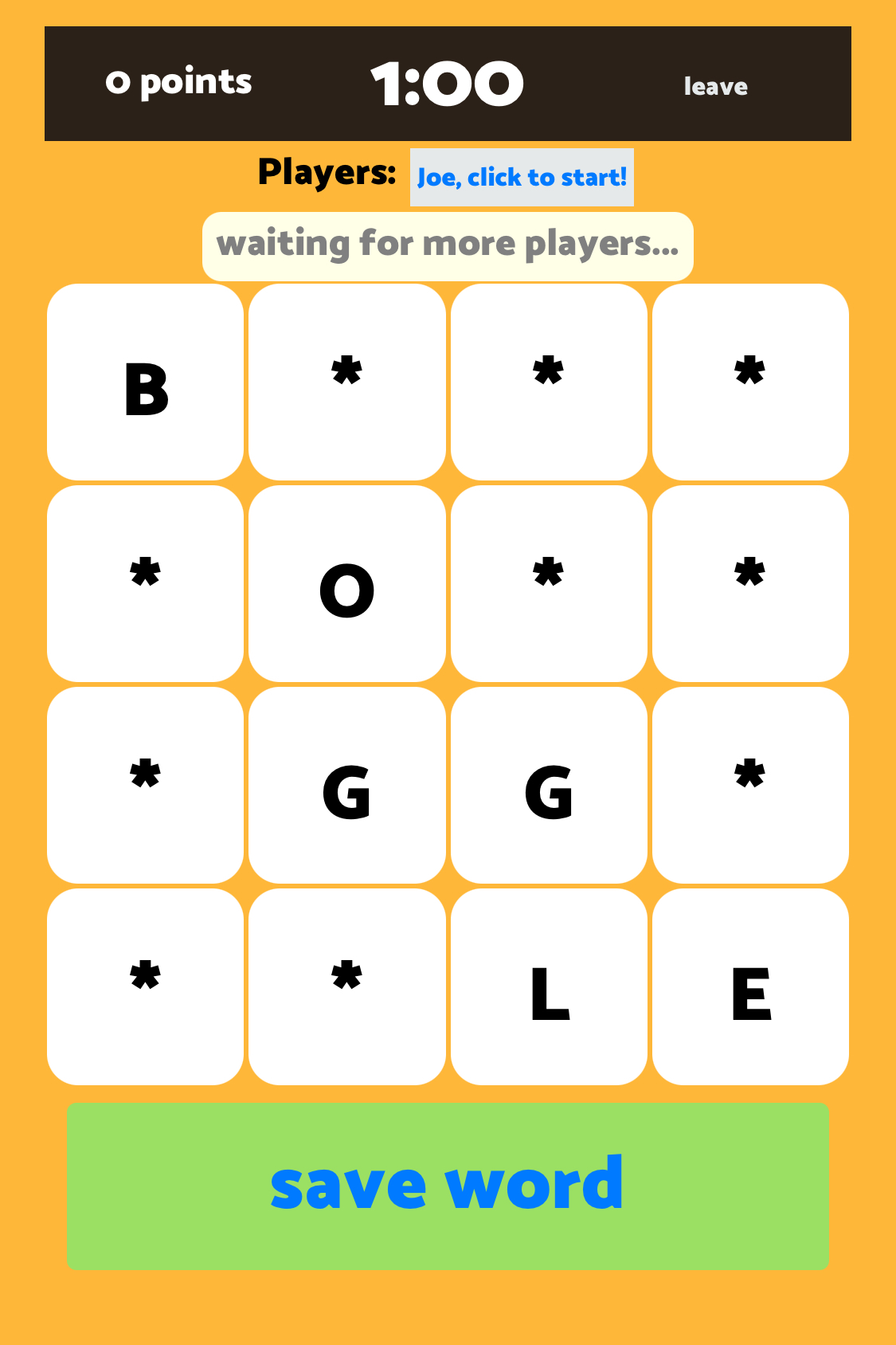The height and width of the screenshot is (1345, 896).
Task: Tap "Joe, click to start!" button
Action: [x=522, y=177]
